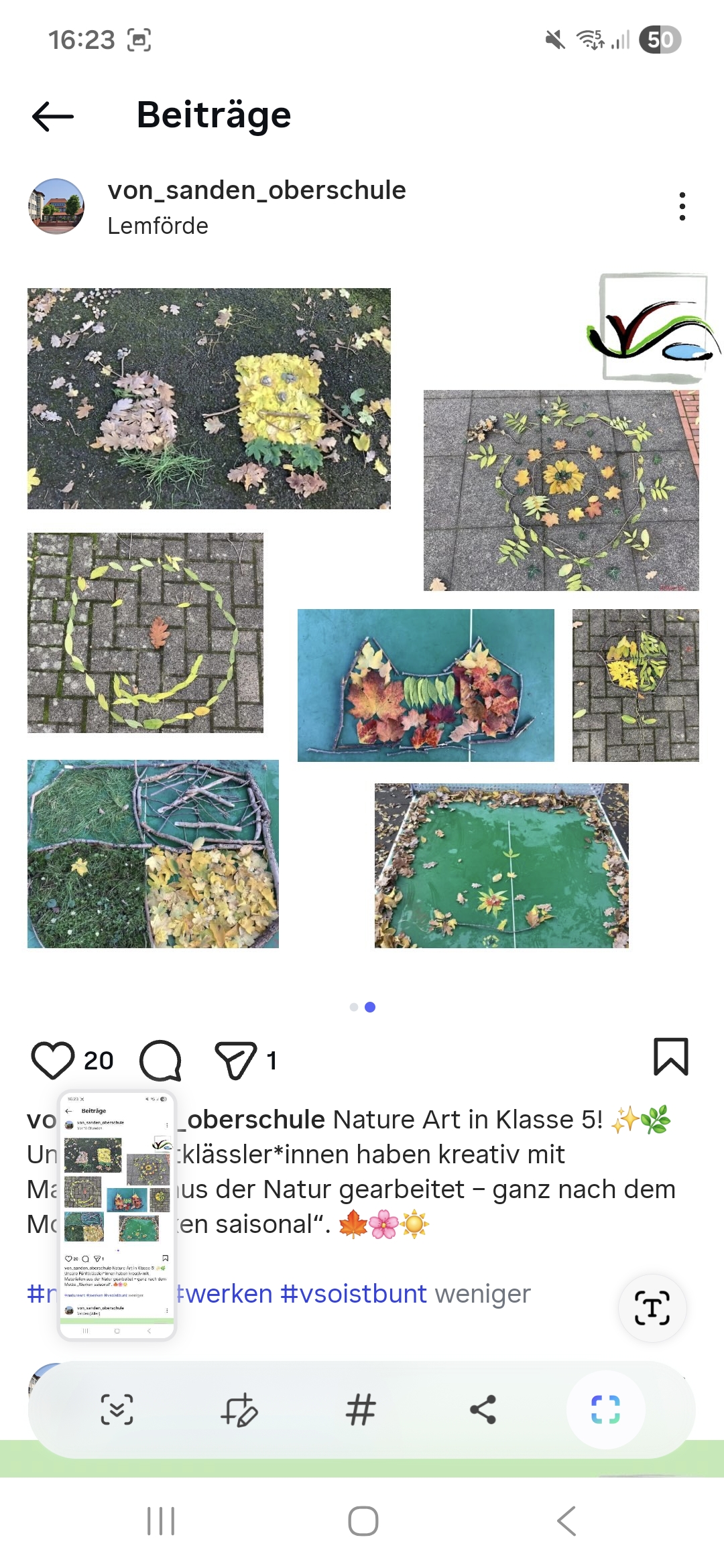Go to the home screen

pyautogui.click(x=363, y=1521)
